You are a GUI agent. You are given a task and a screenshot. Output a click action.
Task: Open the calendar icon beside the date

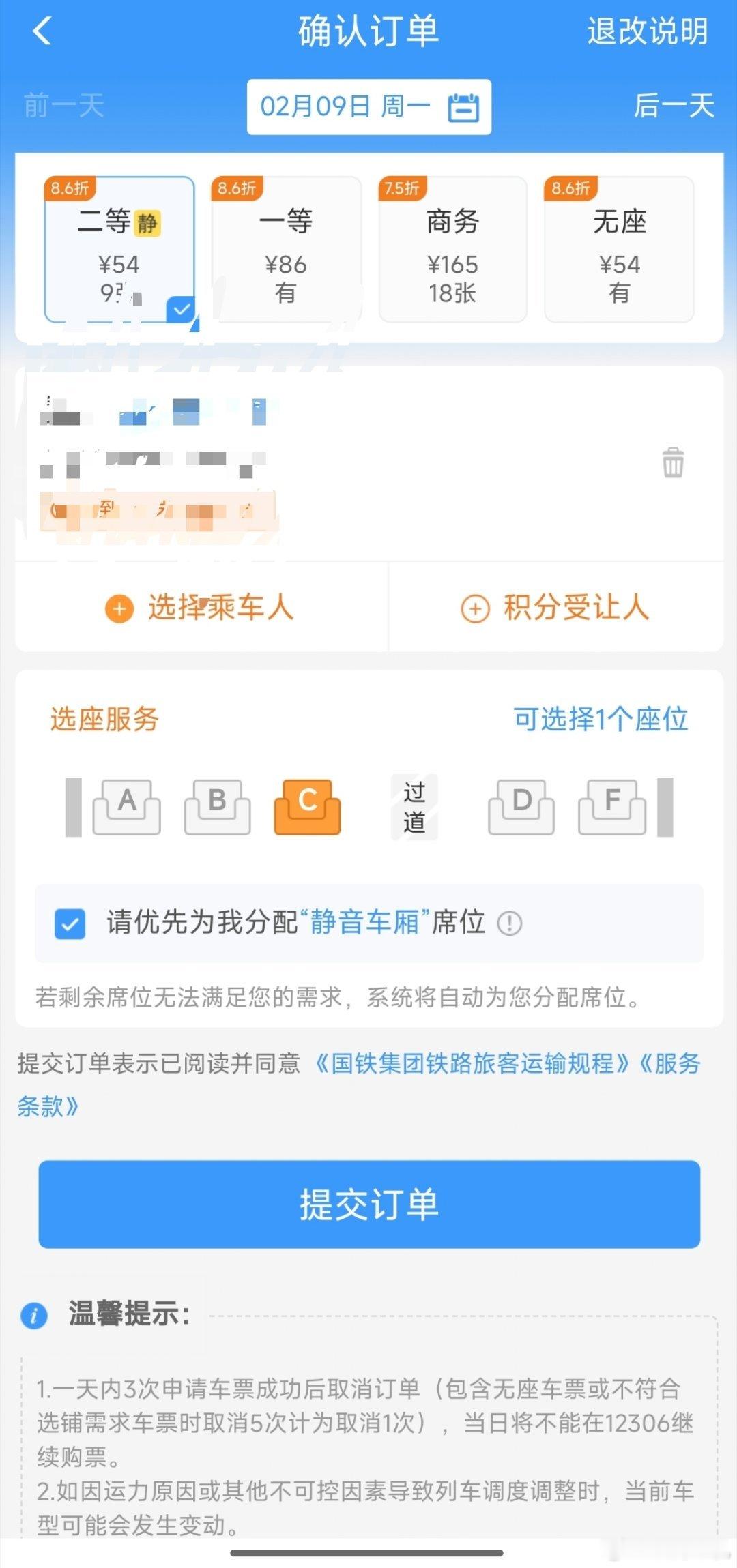pyautogui.click(x=465, y=106)
